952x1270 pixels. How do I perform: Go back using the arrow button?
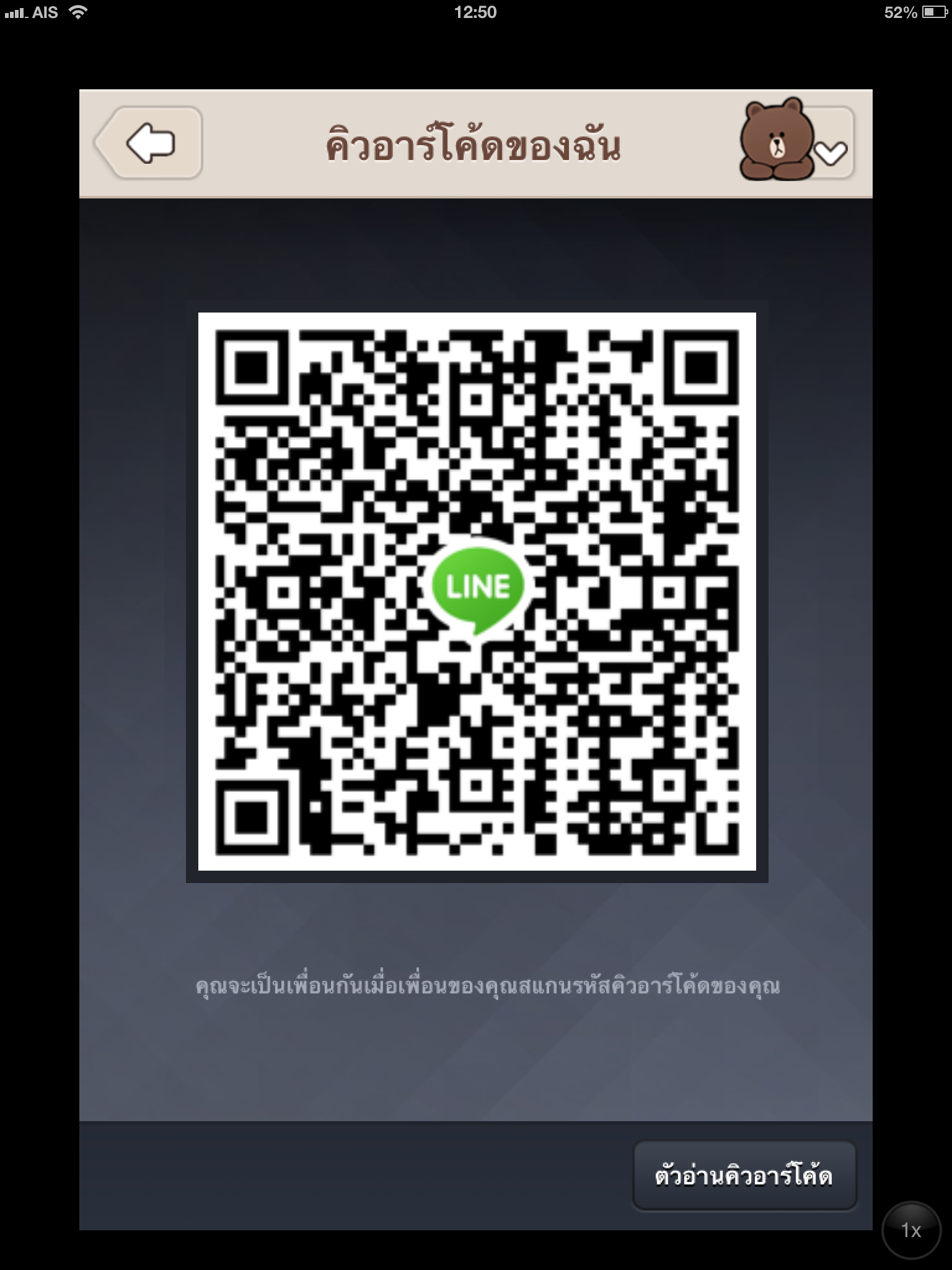tap(149, 143)
